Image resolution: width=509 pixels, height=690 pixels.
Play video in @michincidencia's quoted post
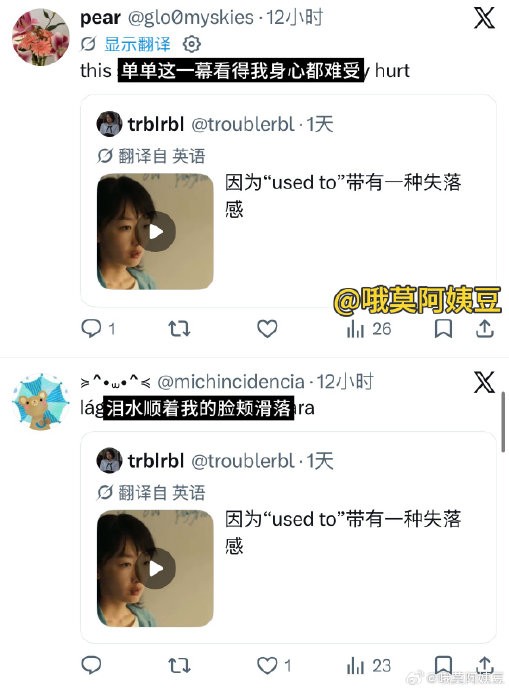[x=155, y=568]
